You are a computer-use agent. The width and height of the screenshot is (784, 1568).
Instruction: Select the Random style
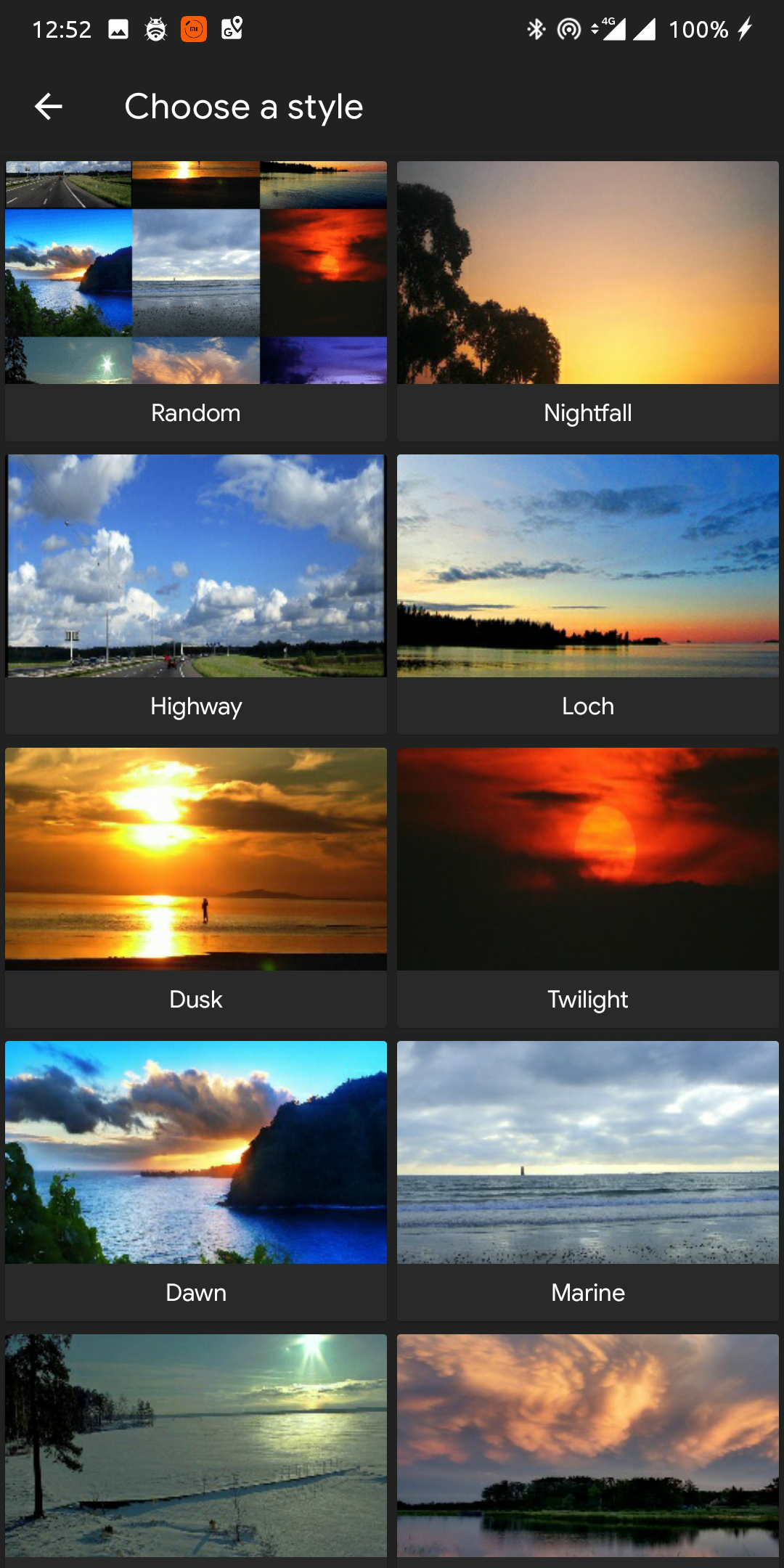[x=195, y=298]
